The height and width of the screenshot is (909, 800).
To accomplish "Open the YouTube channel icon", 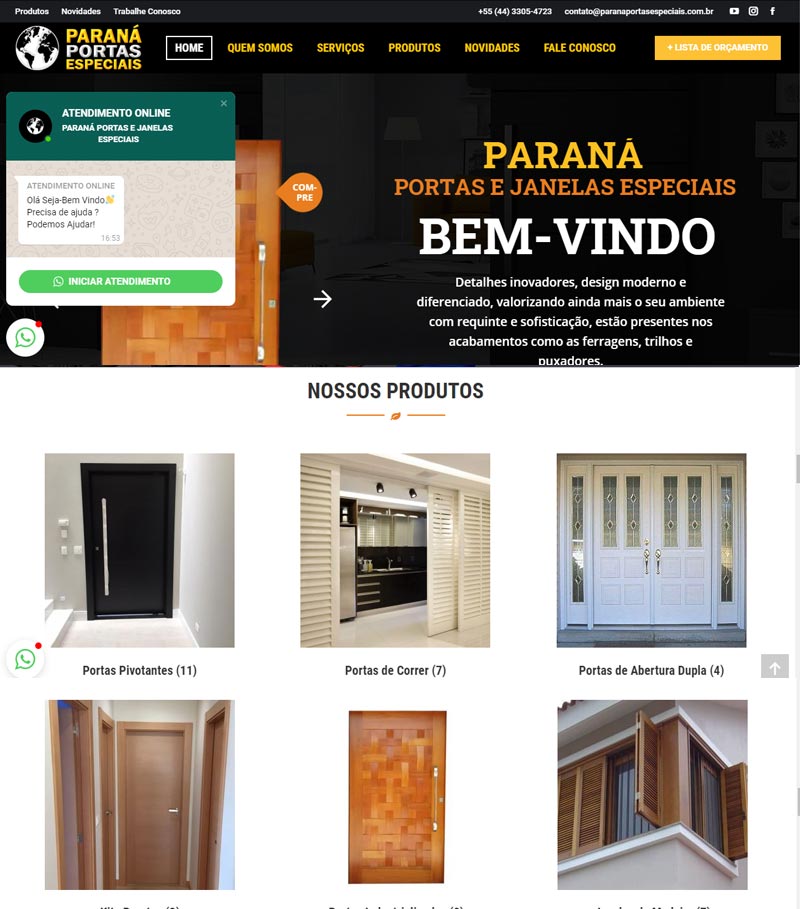I will 734,11.
